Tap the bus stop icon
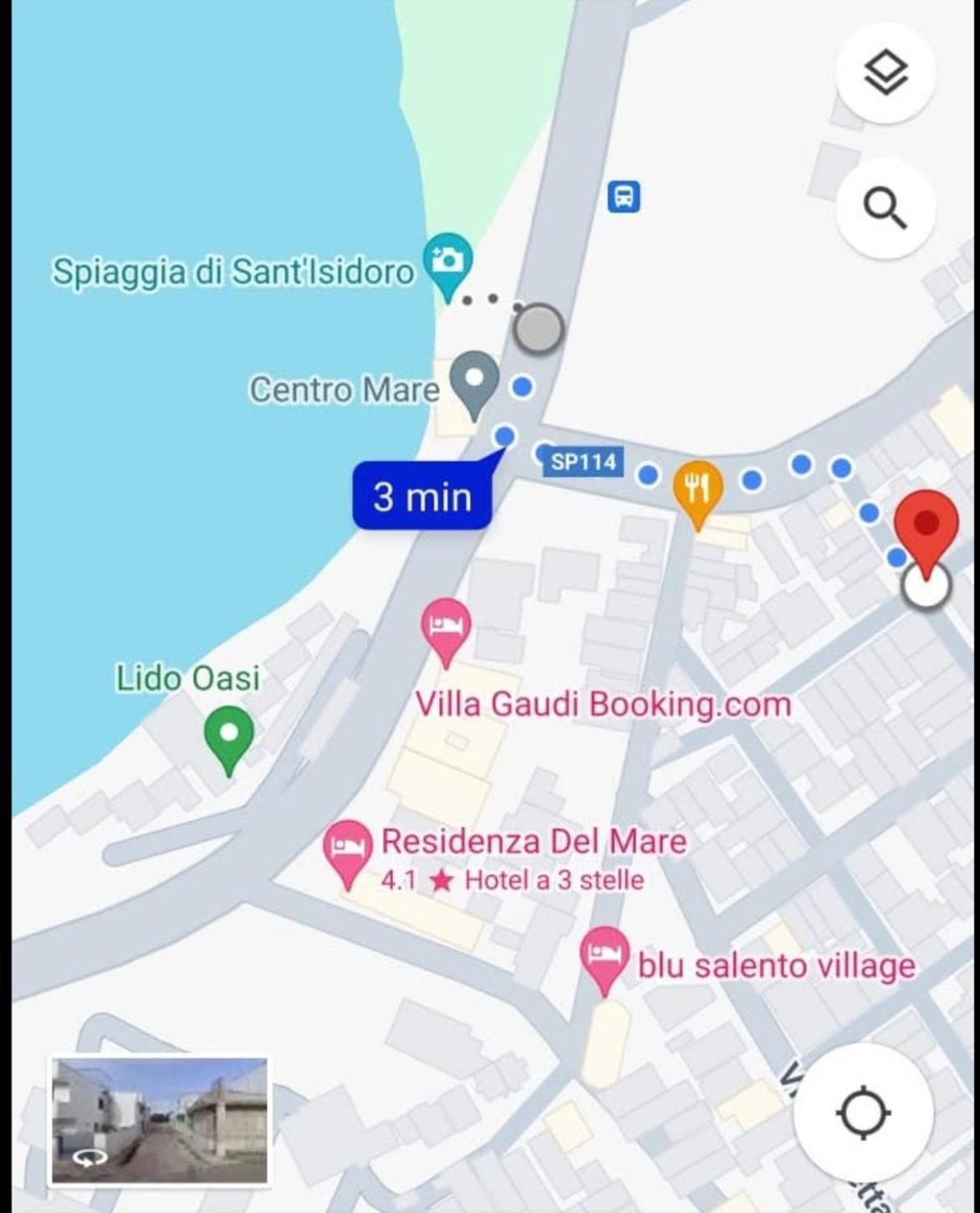Image resolution: width=980 pixels, height=1213 pixels. (x=624, y=197)
